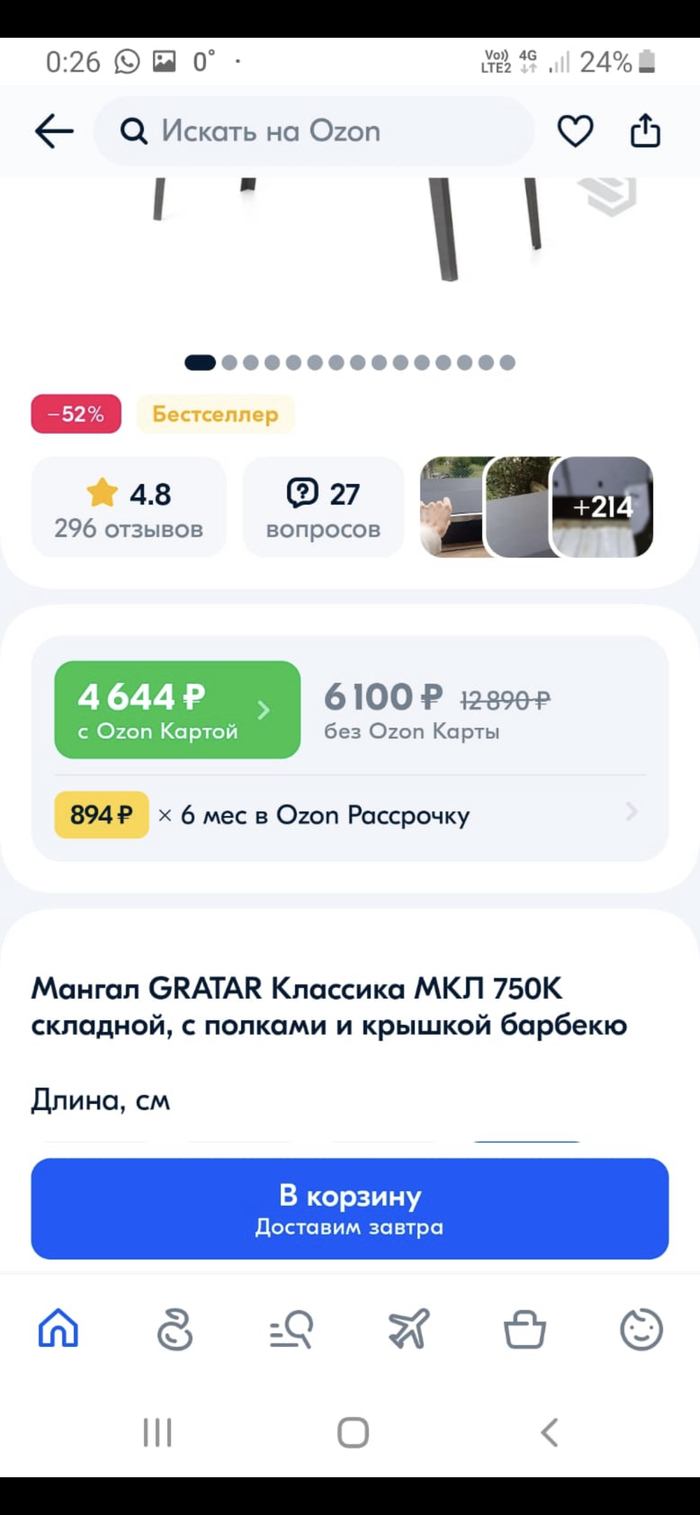Go to the shopping cart tab
The width and height of the screenshot is (700, 1515).
pyautogui.click(x=524, y=1330)
